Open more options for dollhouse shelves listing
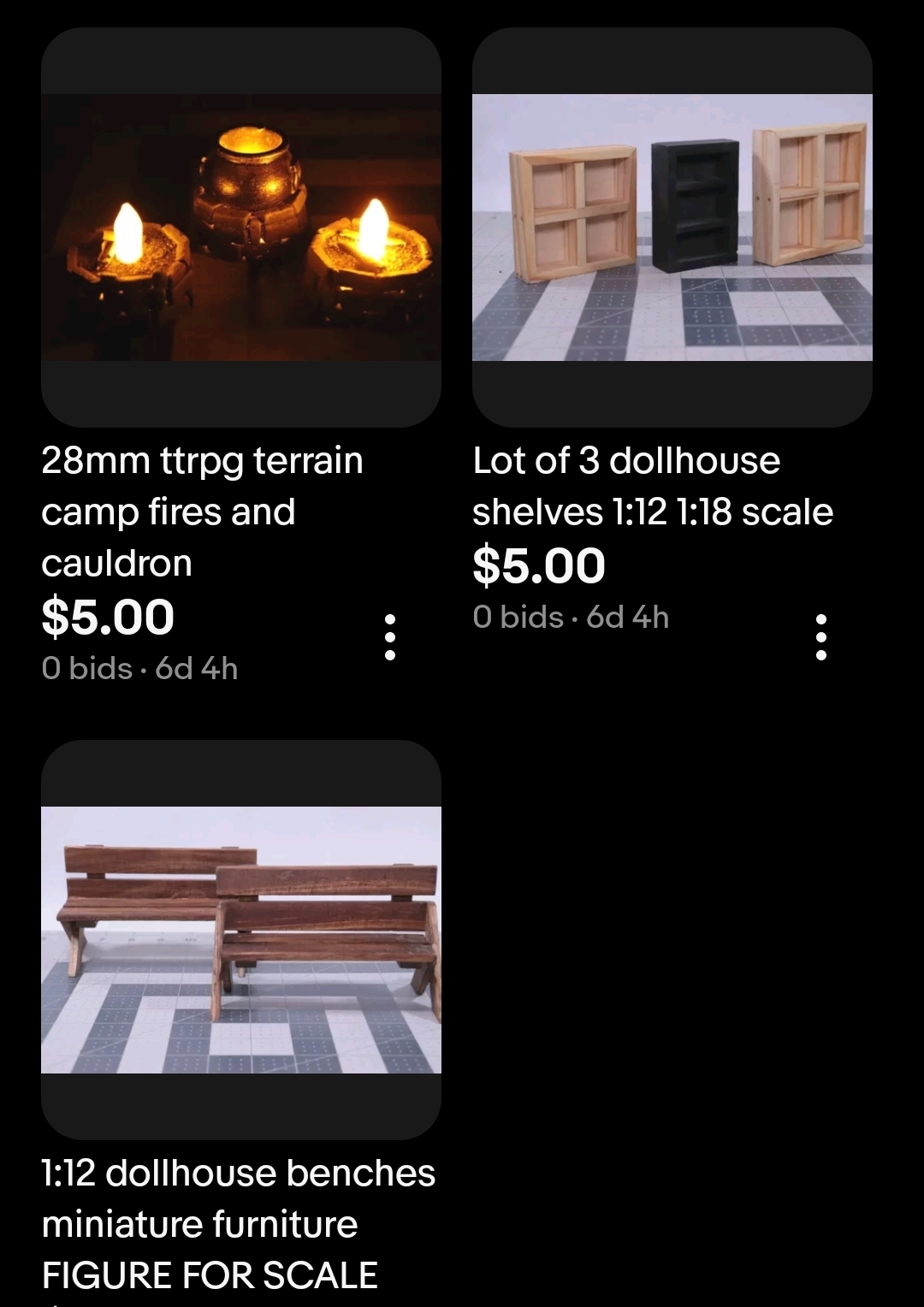Image resolution: width=924 pixels, height=1307 pixels. 821,637
